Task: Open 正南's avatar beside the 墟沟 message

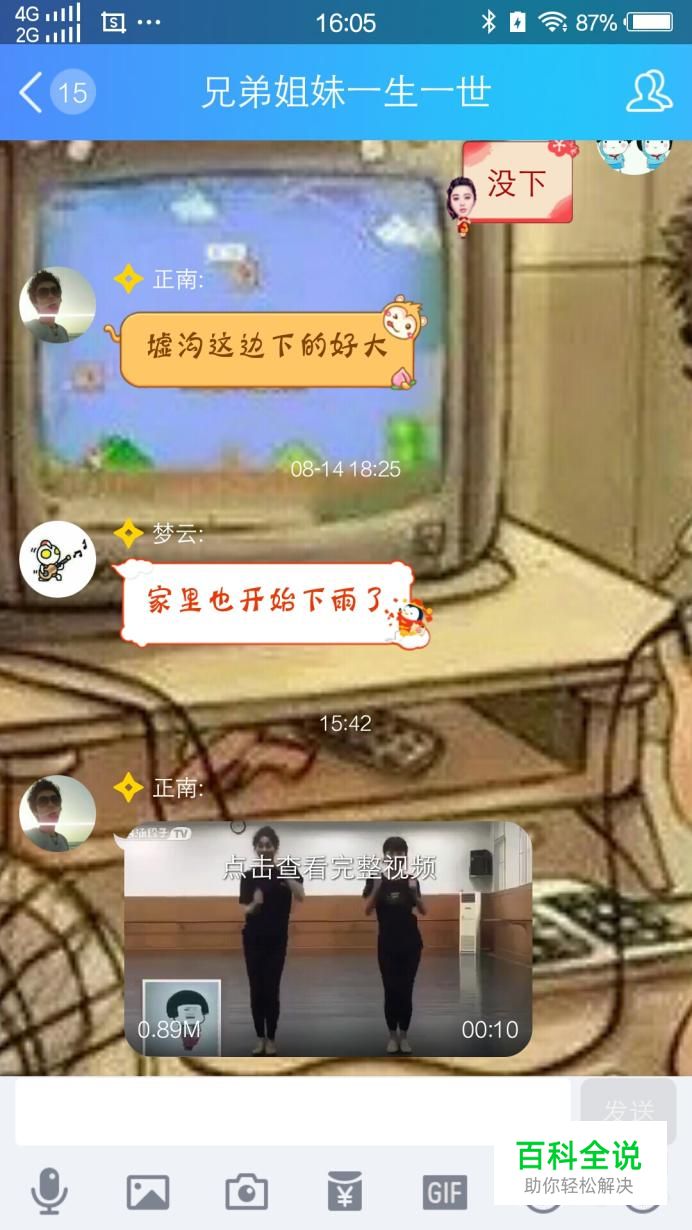Action: tap(58, 305)
